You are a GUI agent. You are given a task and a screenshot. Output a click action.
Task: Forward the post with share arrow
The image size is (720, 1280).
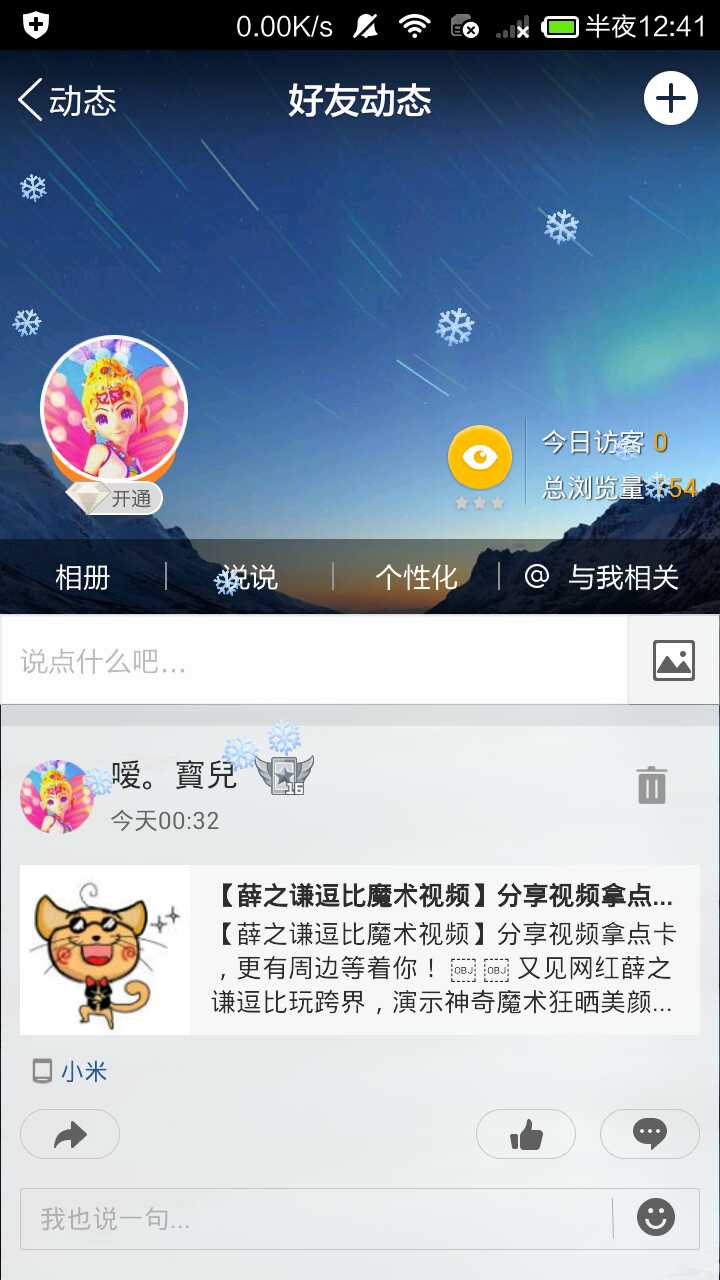70,1134
